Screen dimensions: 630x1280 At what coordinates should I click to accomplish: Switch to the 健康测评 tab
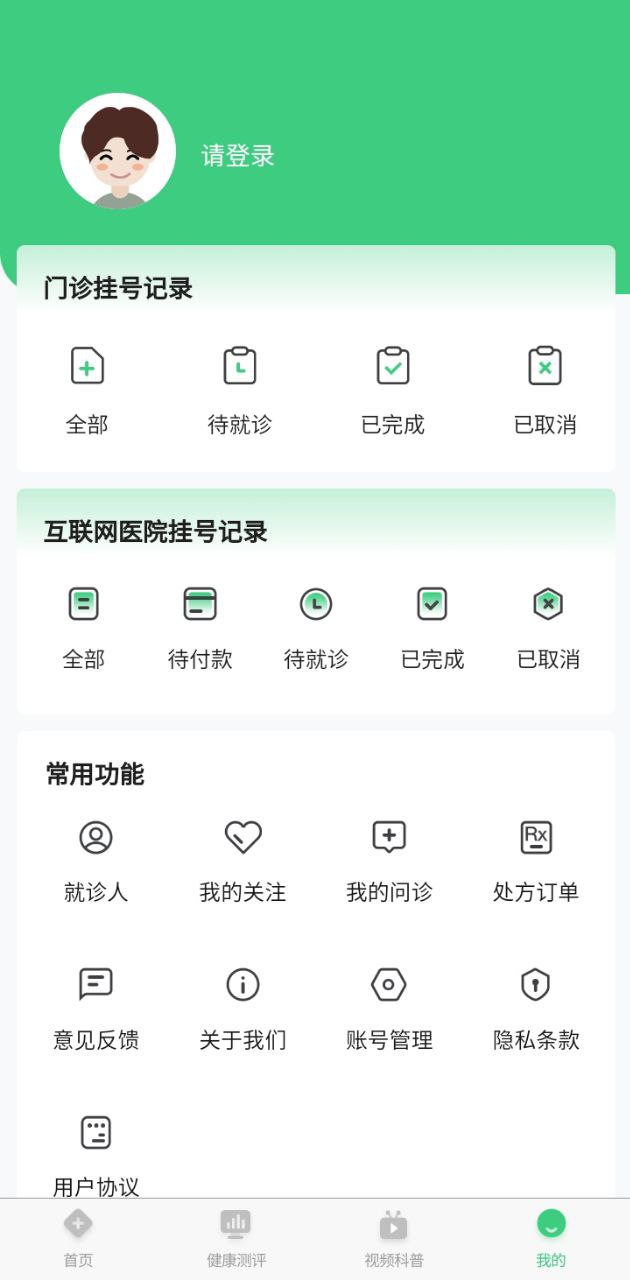pos(236,1238)
